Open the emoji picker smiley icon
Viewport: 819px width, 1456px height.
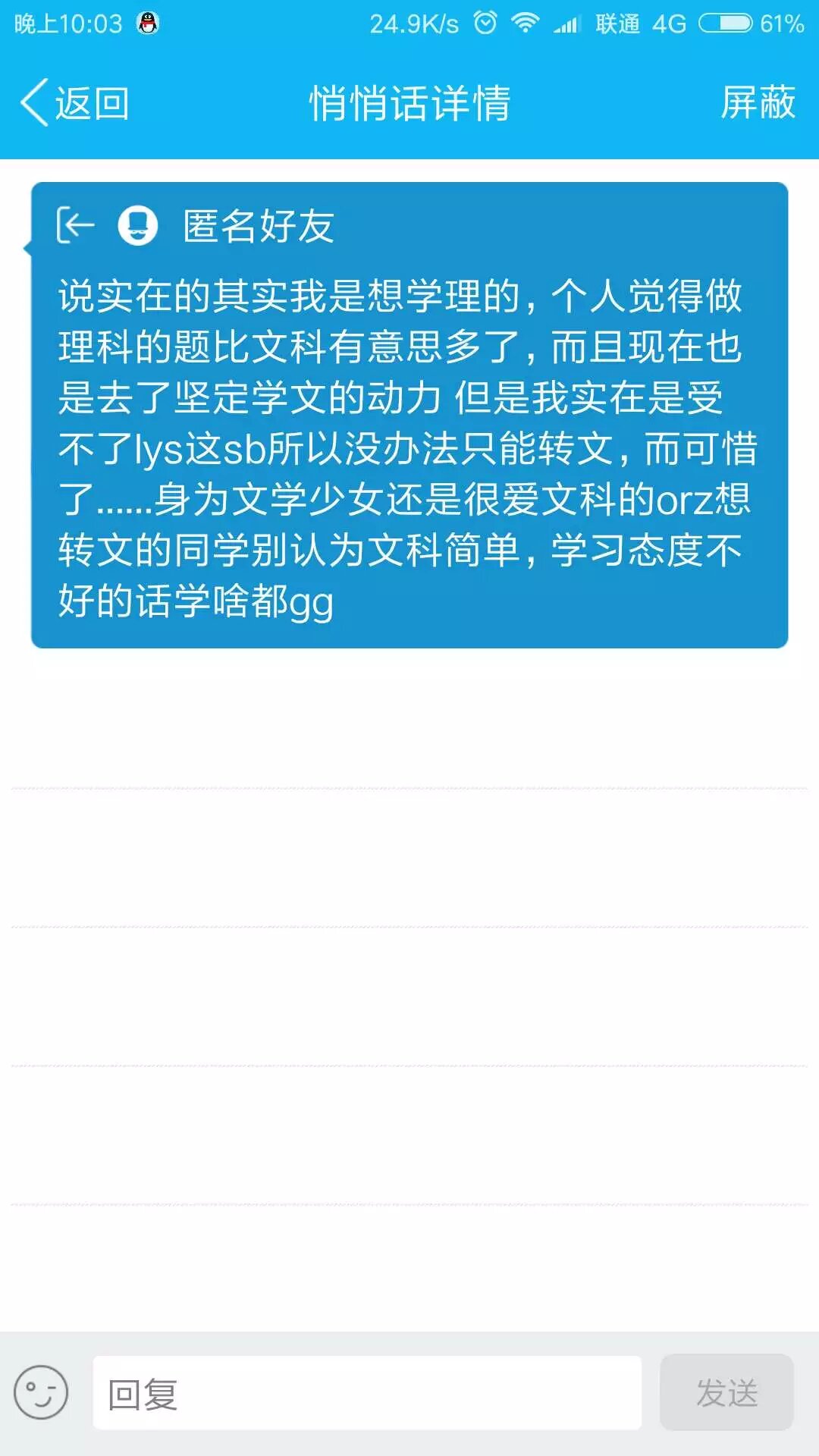41,1392
